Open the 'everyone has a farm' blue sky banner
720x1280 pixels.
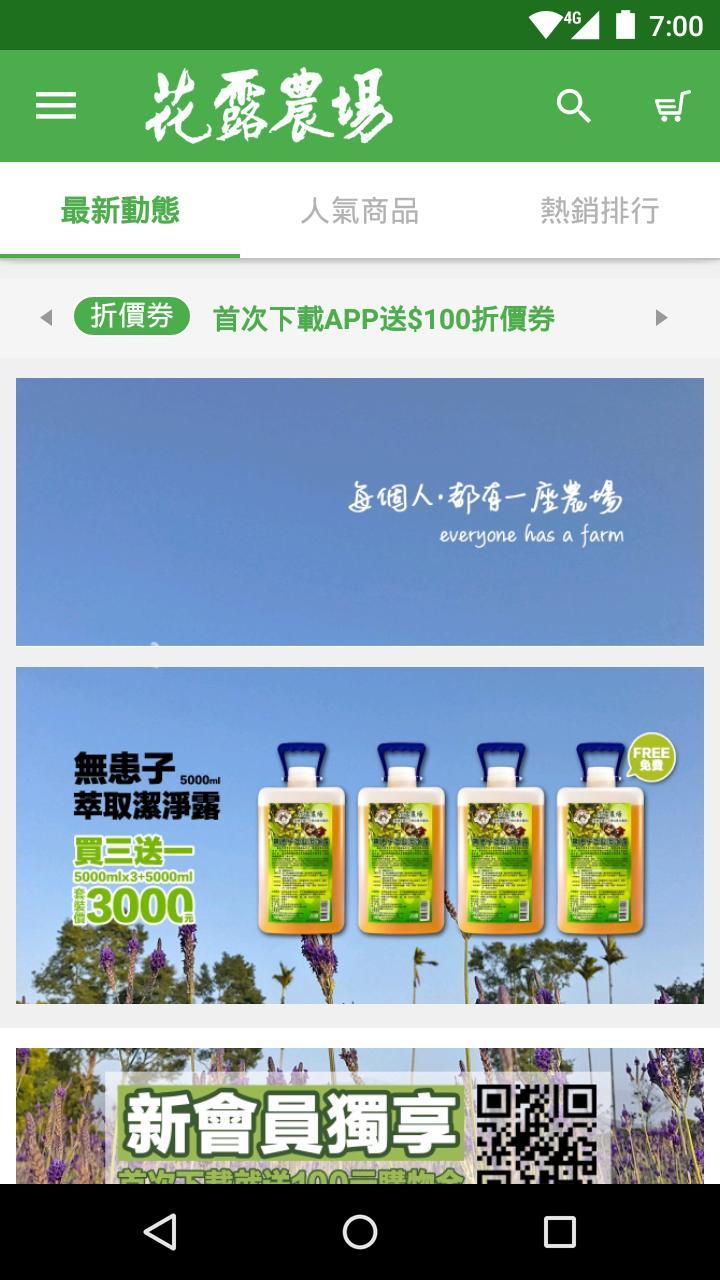click(x=360, y=511)
